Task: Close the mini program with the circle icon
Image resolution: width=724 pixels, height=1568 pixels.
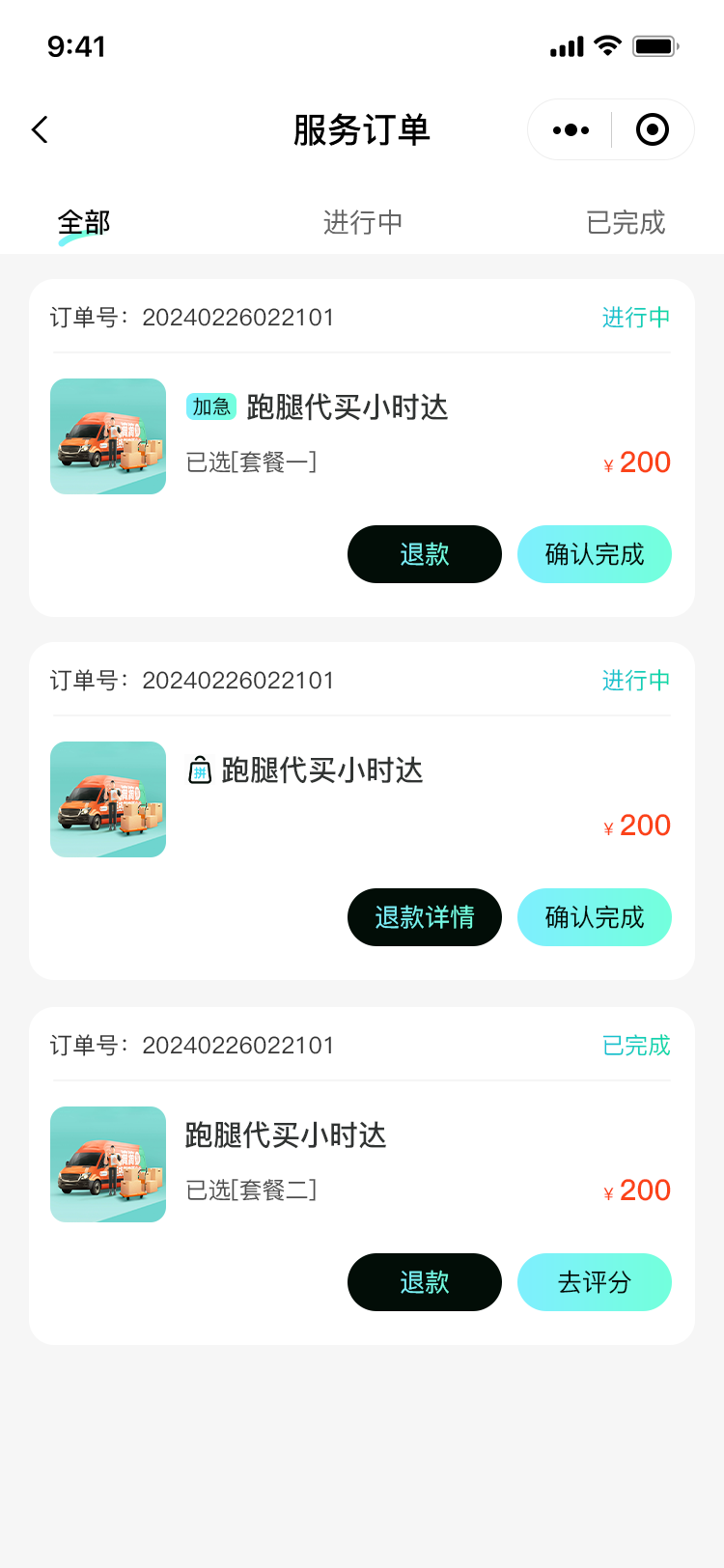Action: click(x=653, y=129)
